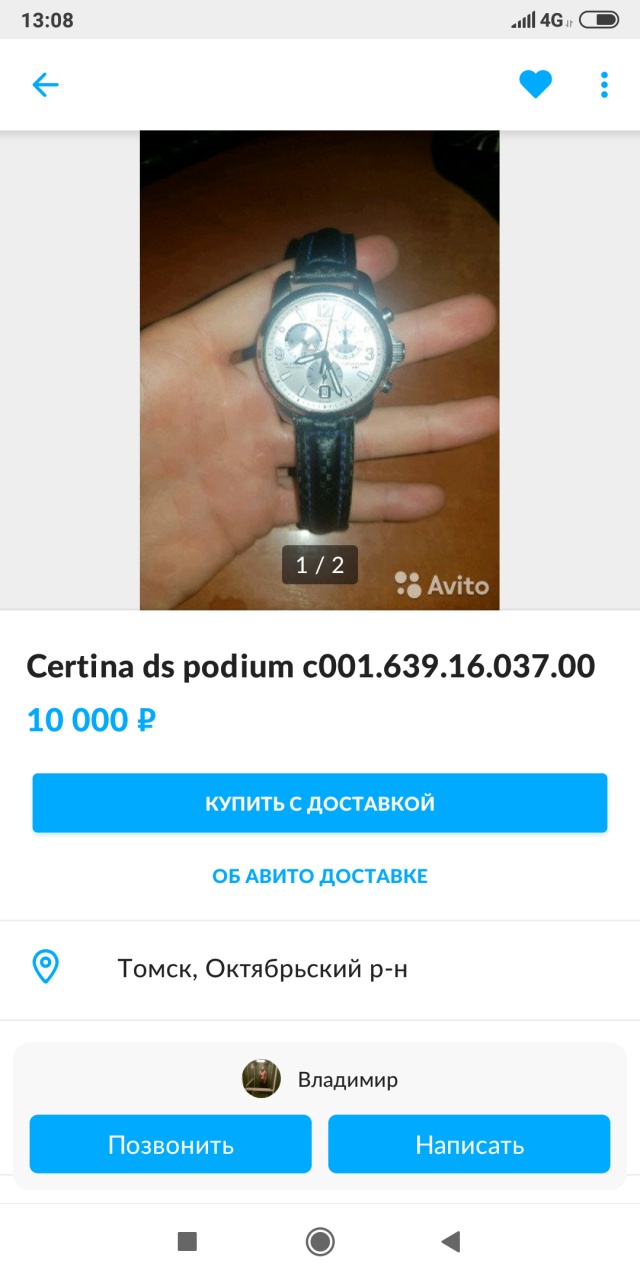Tap the system home button
The width and height of the screenshot is (640, 1280).
pos(320,1242)
